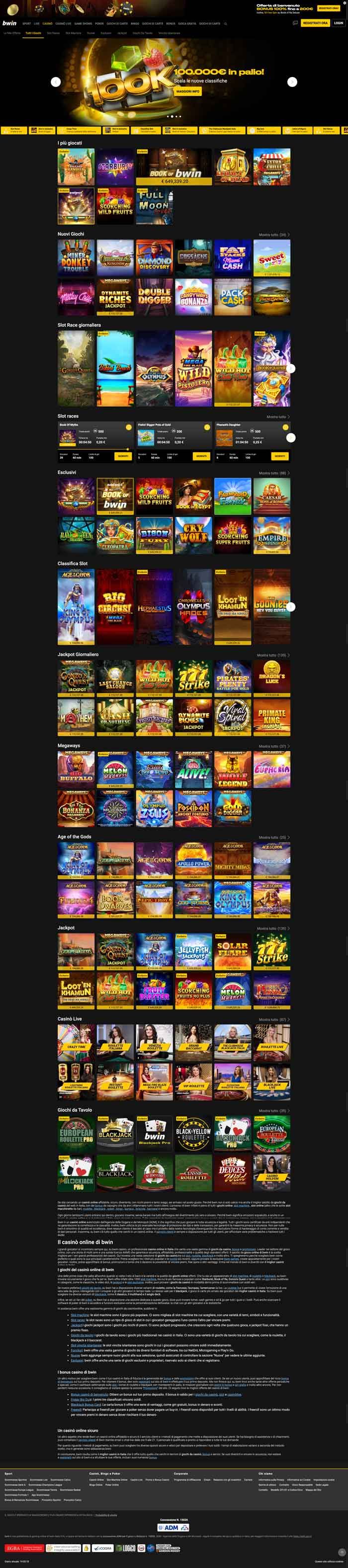Advance to the next banner slide
The height and width of the screenshot is (1568, 348).
(x=292, y=82)
